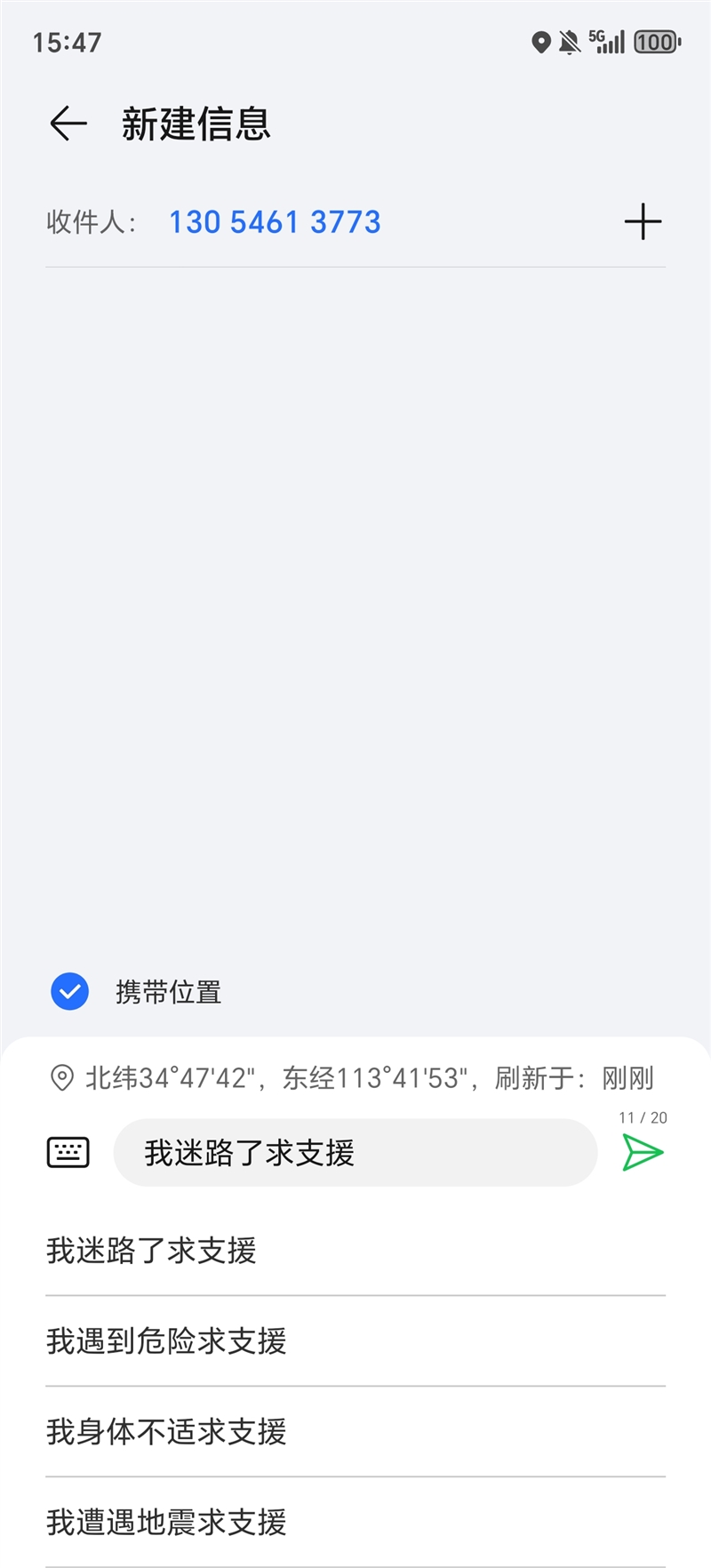Viewport: 711px width, 1568px height.
Task: Tap the back arrow to exit new message
Action: (x=68, y=124)
